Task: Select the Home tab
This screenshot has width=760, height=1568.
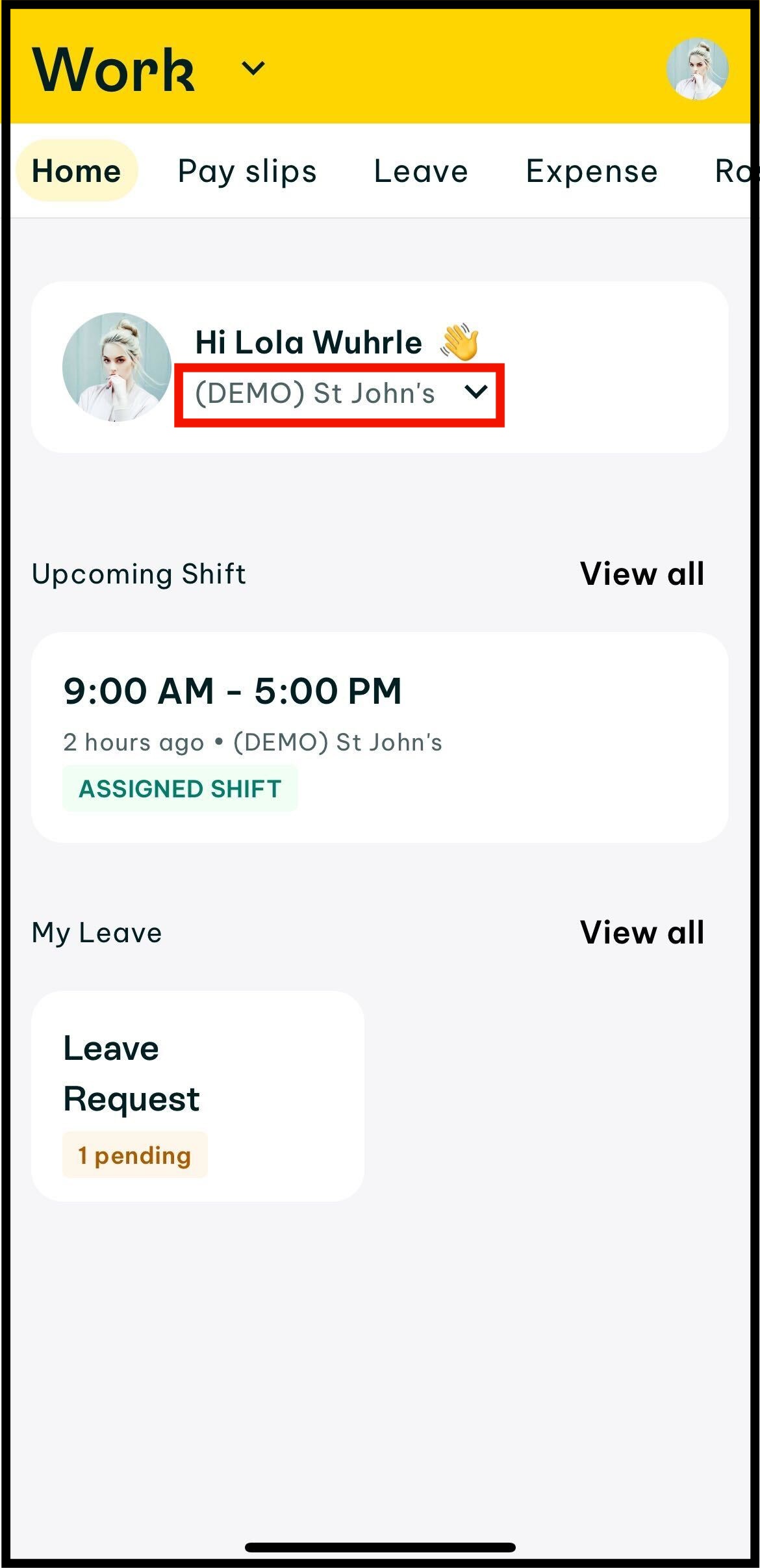Action: pyautogui.click(x=77, y=171)
